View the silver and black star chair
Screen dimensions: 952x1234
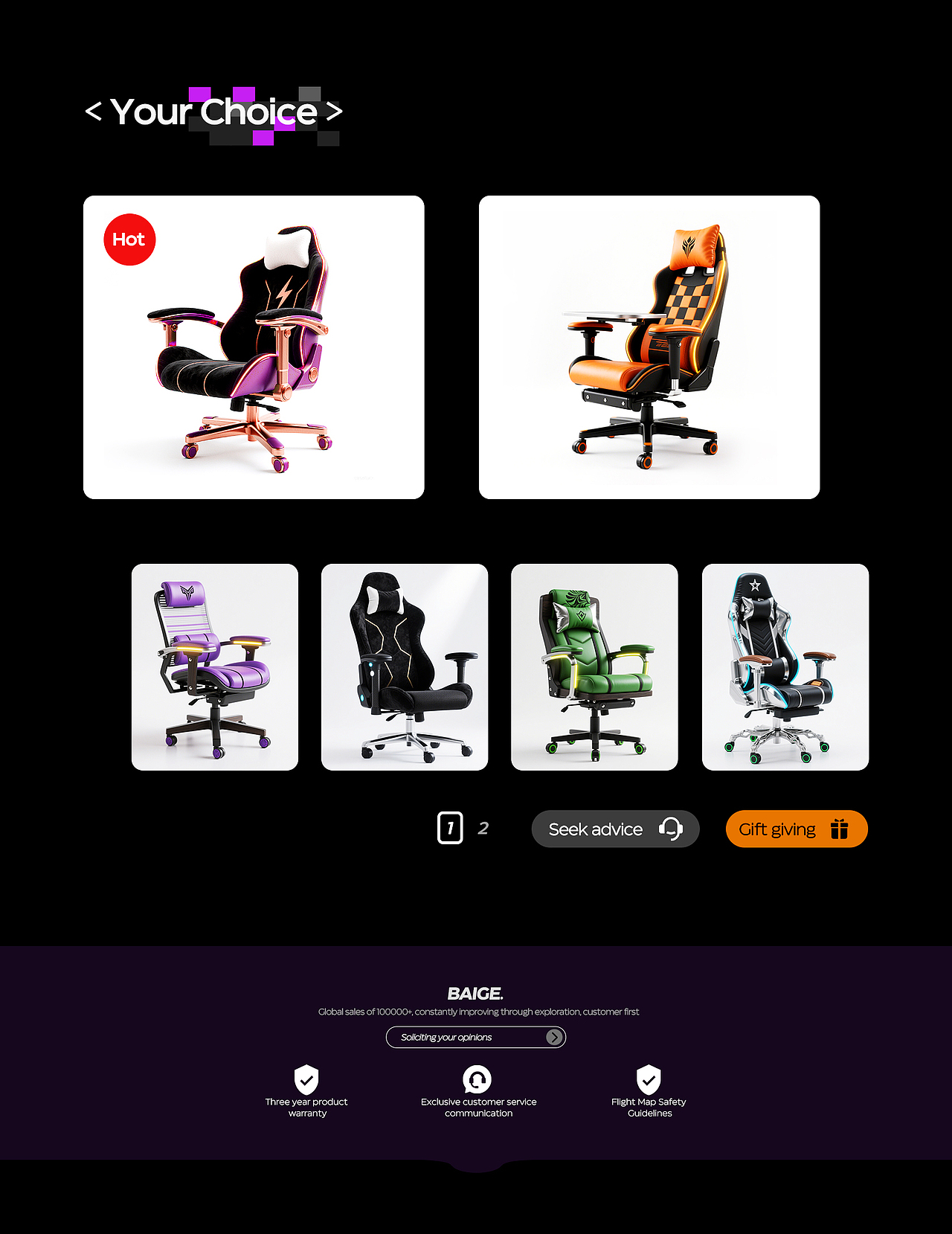pos(785,667)
